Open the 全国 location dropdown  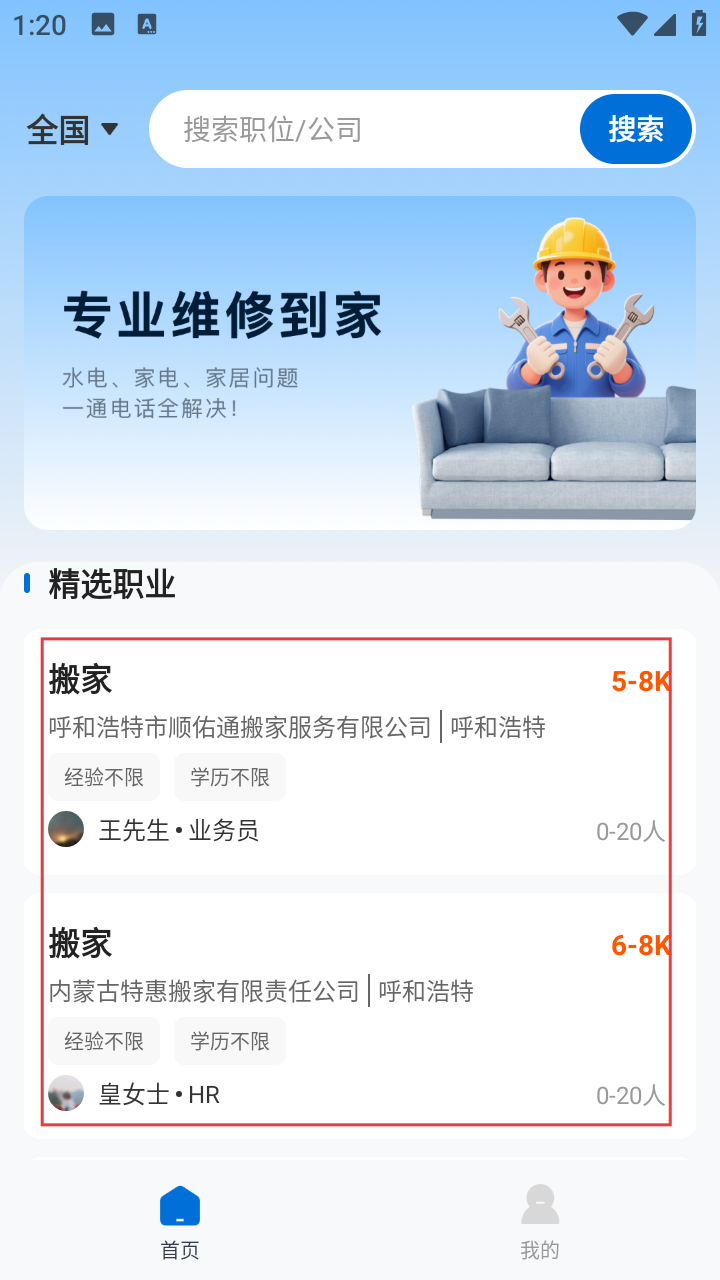point(73,130)
